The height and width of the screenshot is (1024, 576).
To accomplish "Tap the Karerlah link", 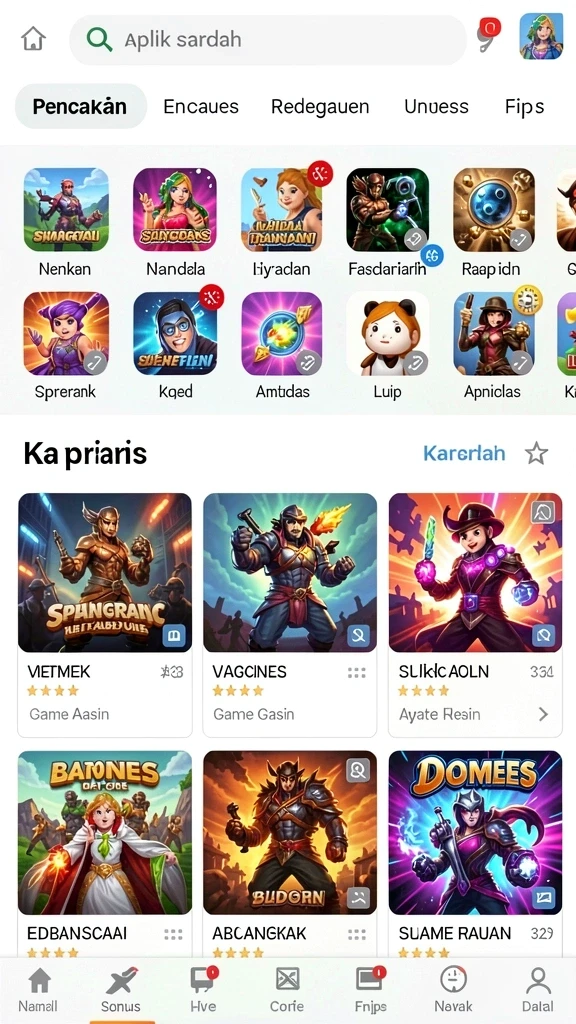I will click(464, 453).
